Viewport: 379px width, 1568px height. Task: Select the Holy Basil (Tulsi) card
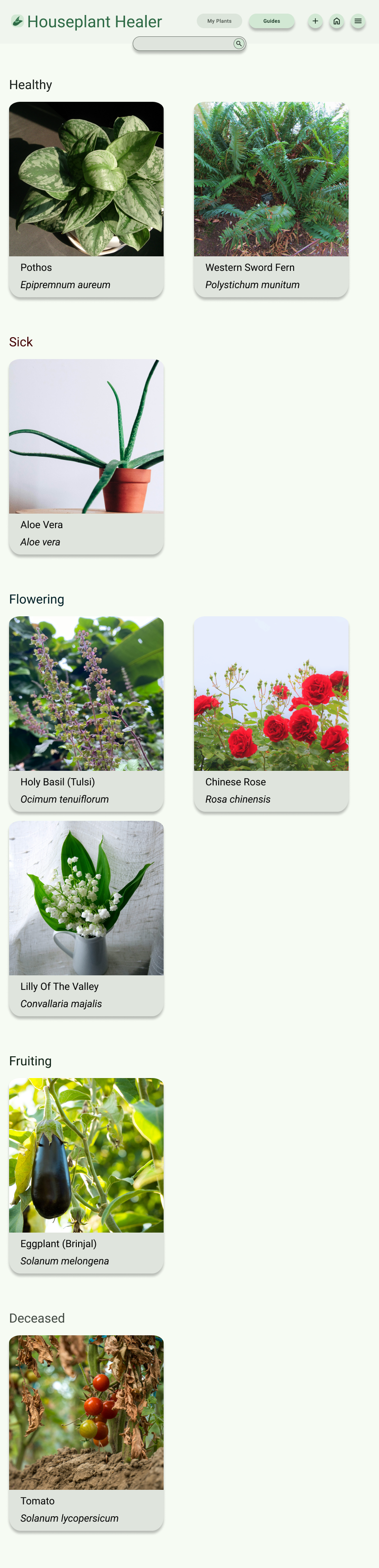point(86,714)
